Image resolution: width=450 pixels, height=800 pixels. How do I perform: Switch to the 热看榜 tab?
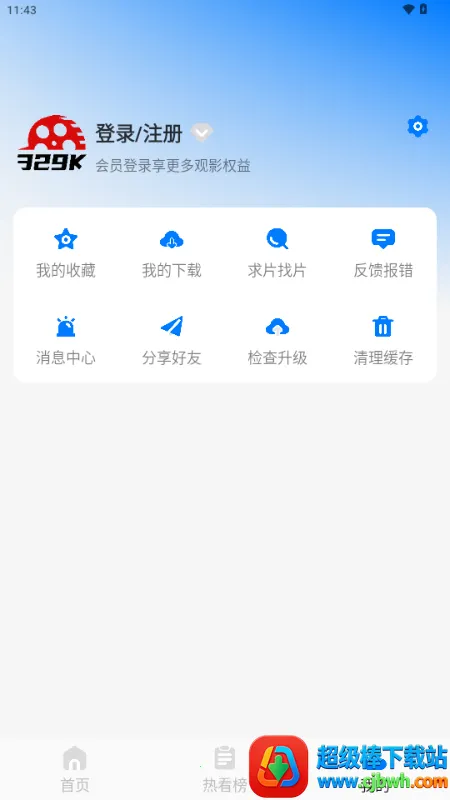point(224,768)
